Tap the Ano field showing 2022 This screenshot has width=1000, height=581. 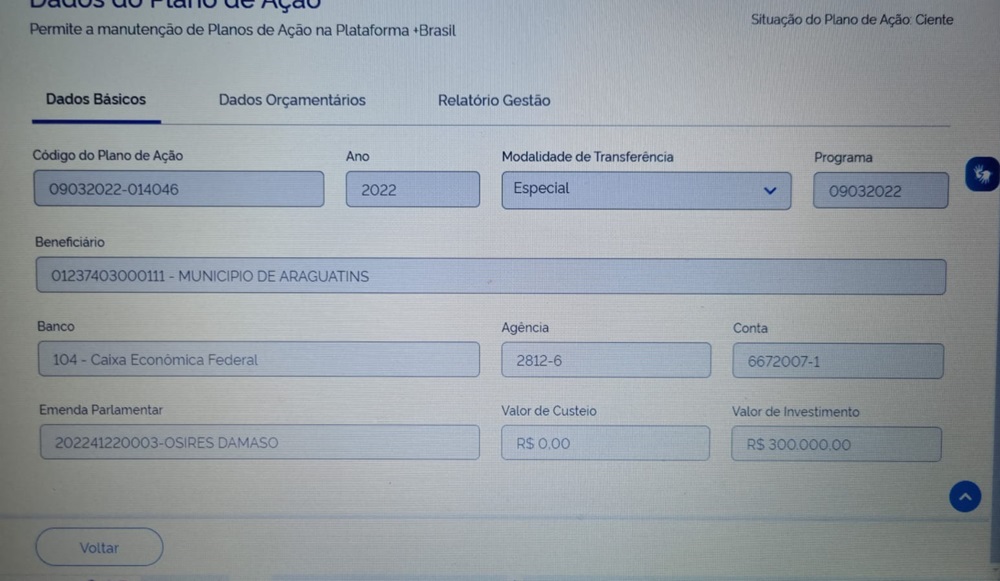pos(412,189)
